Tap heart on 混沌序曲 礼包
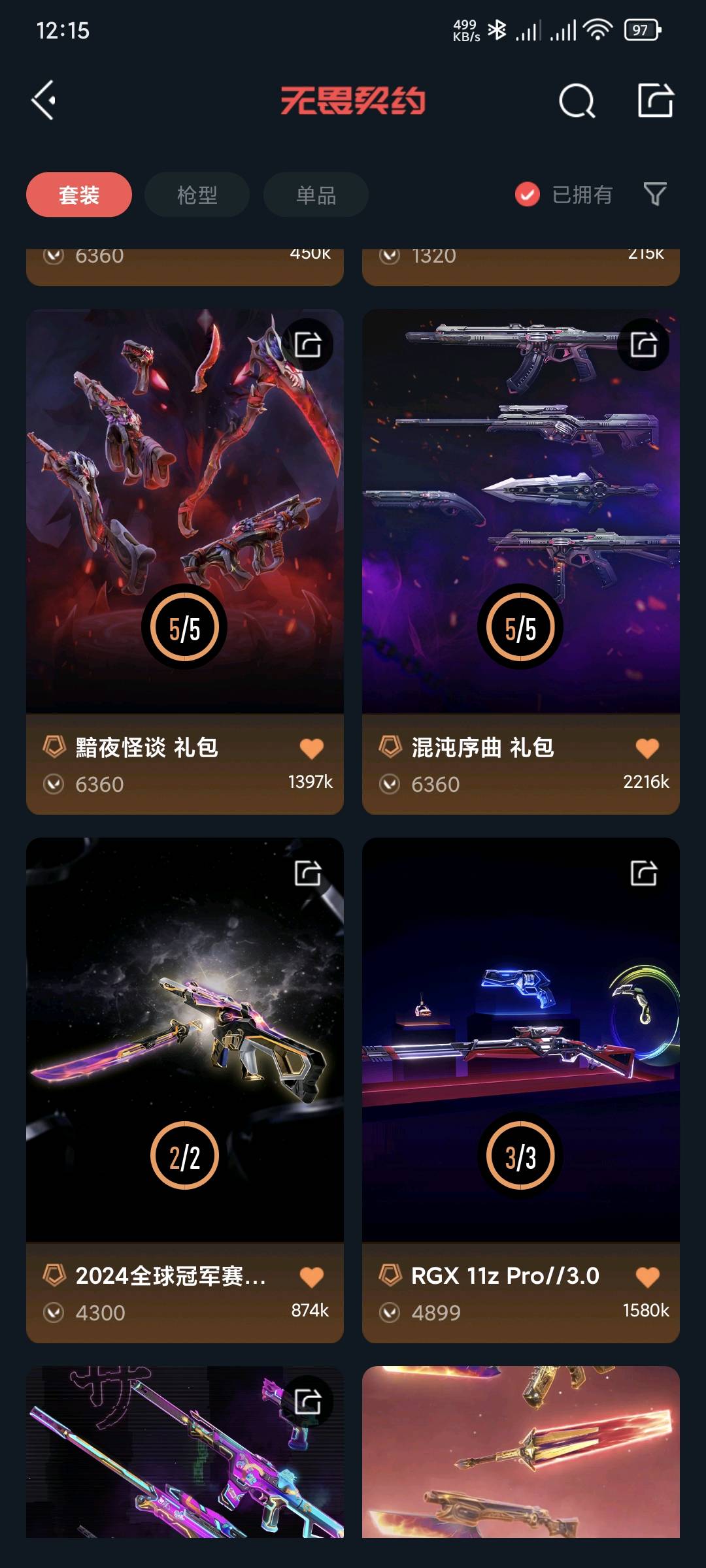706x1568 pixels. 647,748
